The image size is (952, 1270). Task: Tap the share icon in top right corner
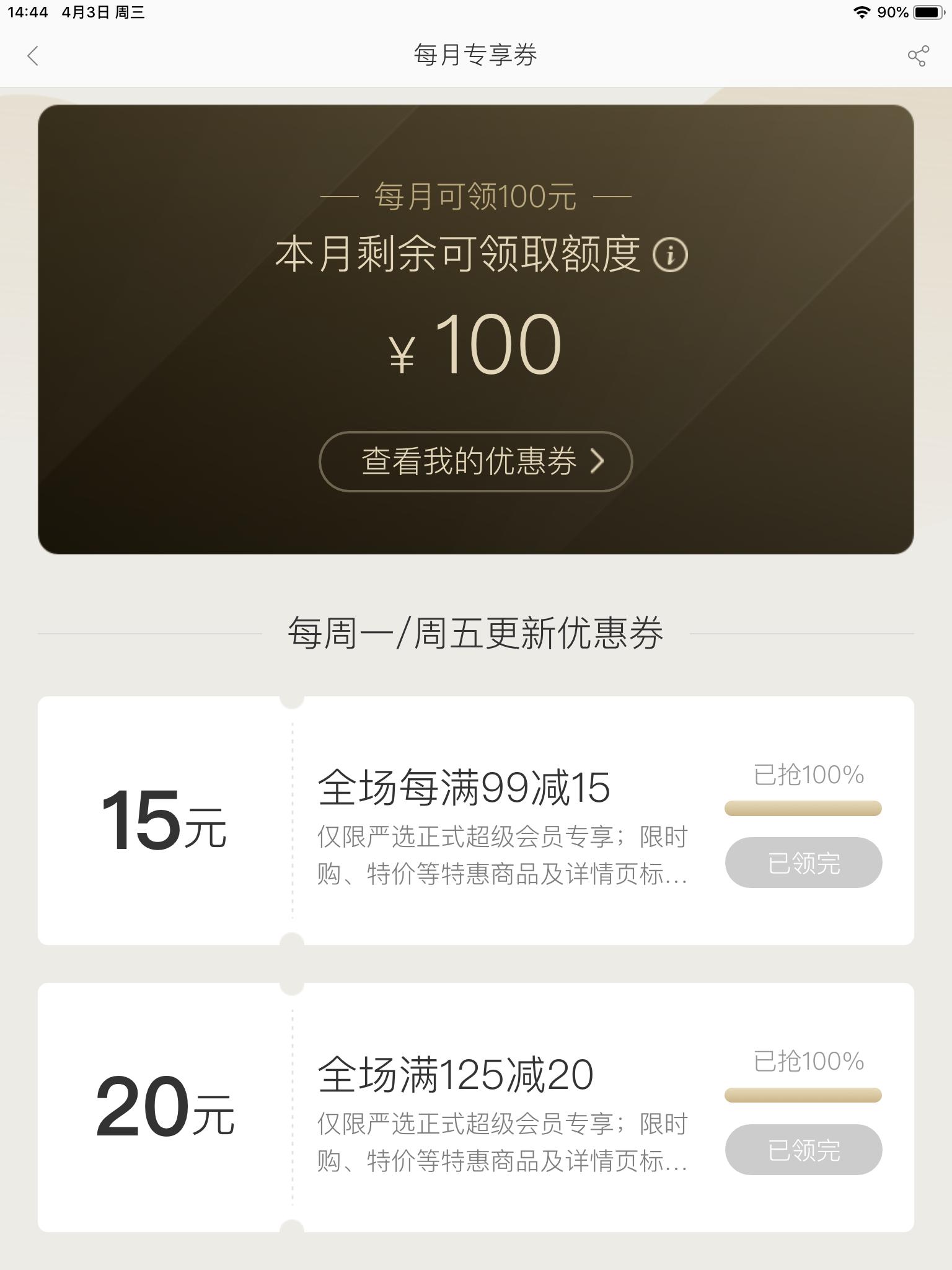(917, 56)
